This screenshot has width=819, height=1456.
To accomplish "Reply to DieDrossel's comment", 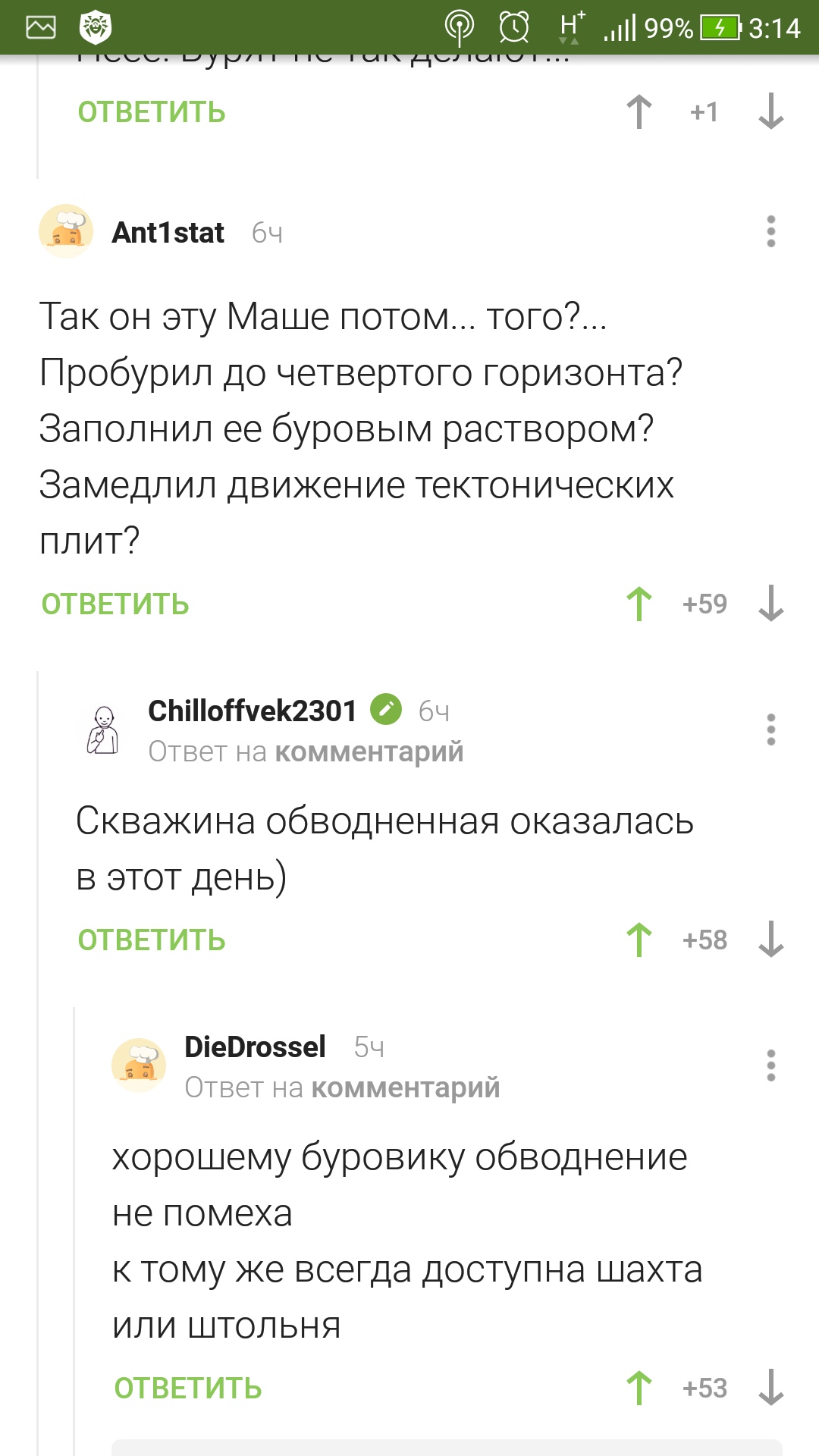I will [x=188, y=1389].
